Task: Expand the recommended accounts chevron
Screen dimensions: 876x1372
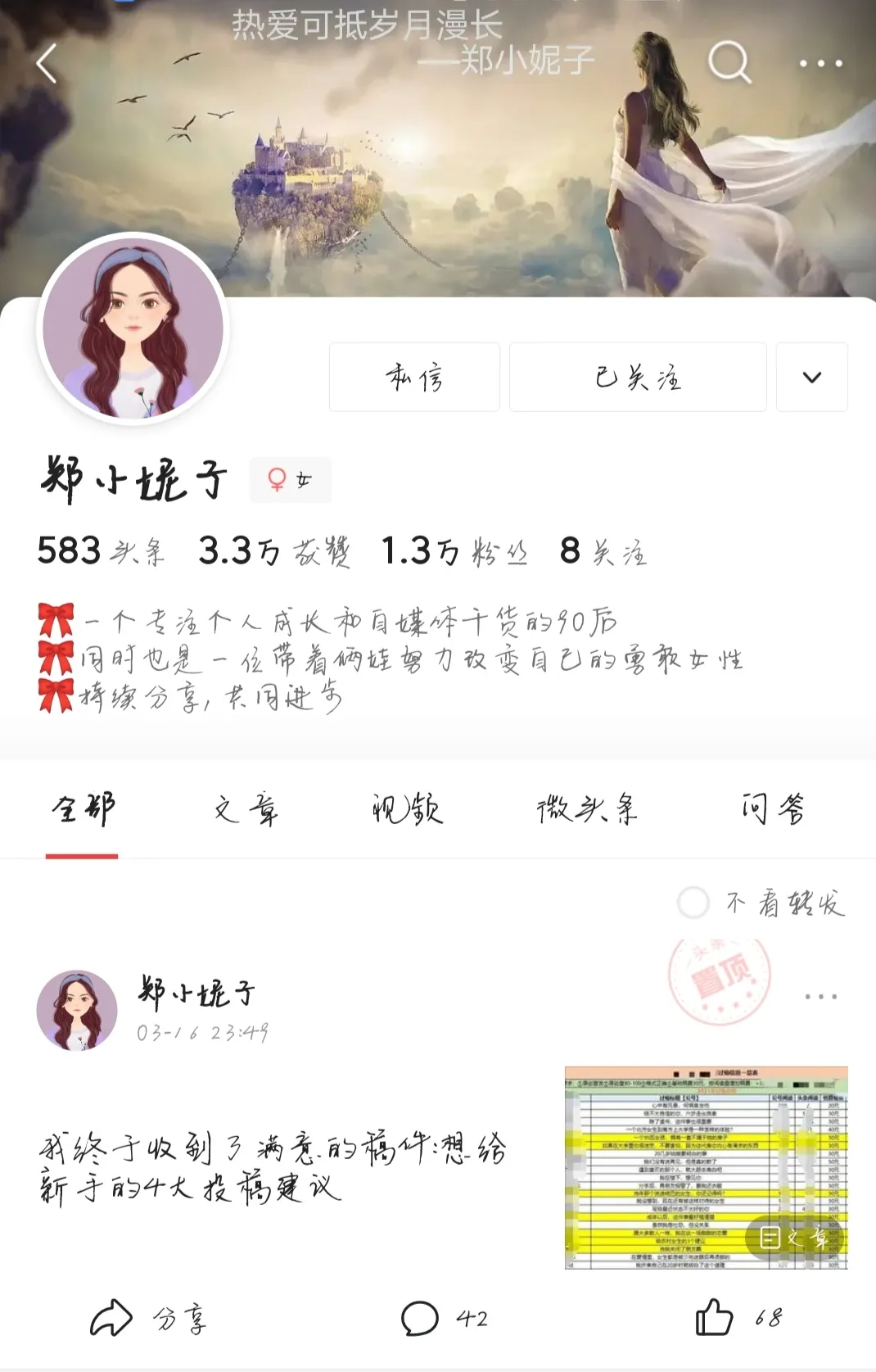Action: [811, 378]
